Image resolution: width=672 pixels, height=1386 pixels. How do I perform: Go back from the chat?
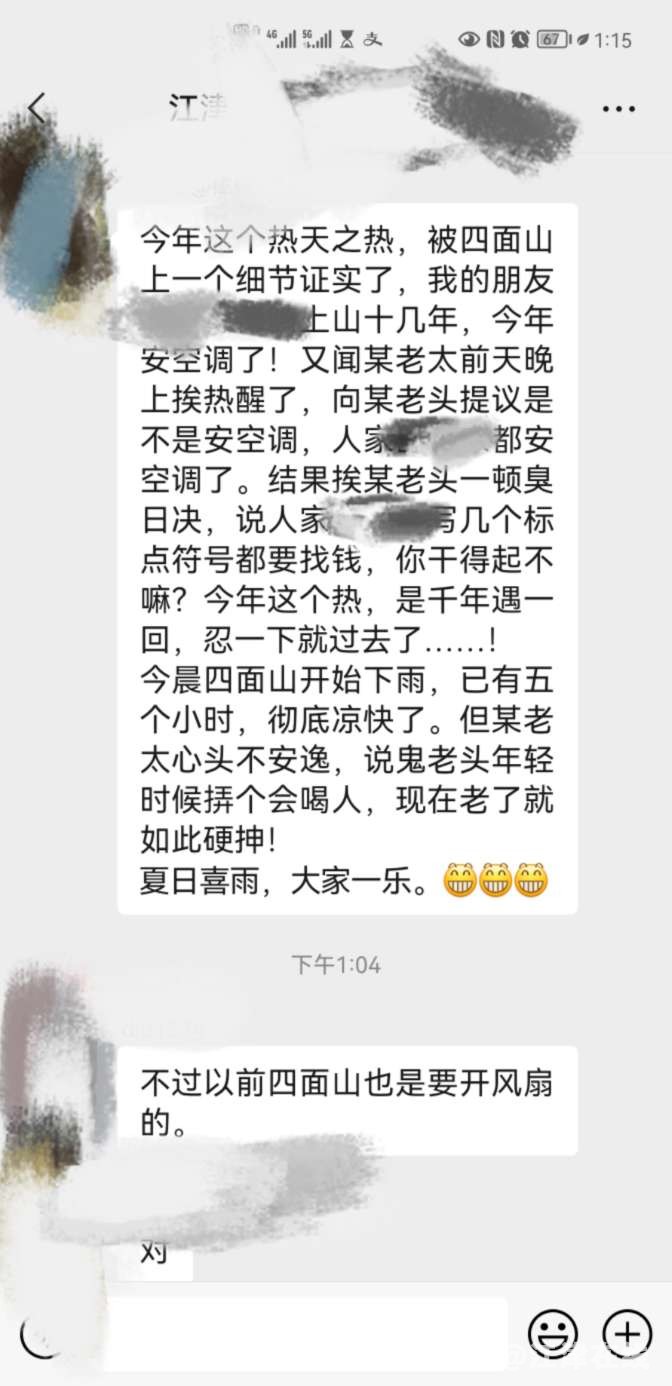[37, 108]
